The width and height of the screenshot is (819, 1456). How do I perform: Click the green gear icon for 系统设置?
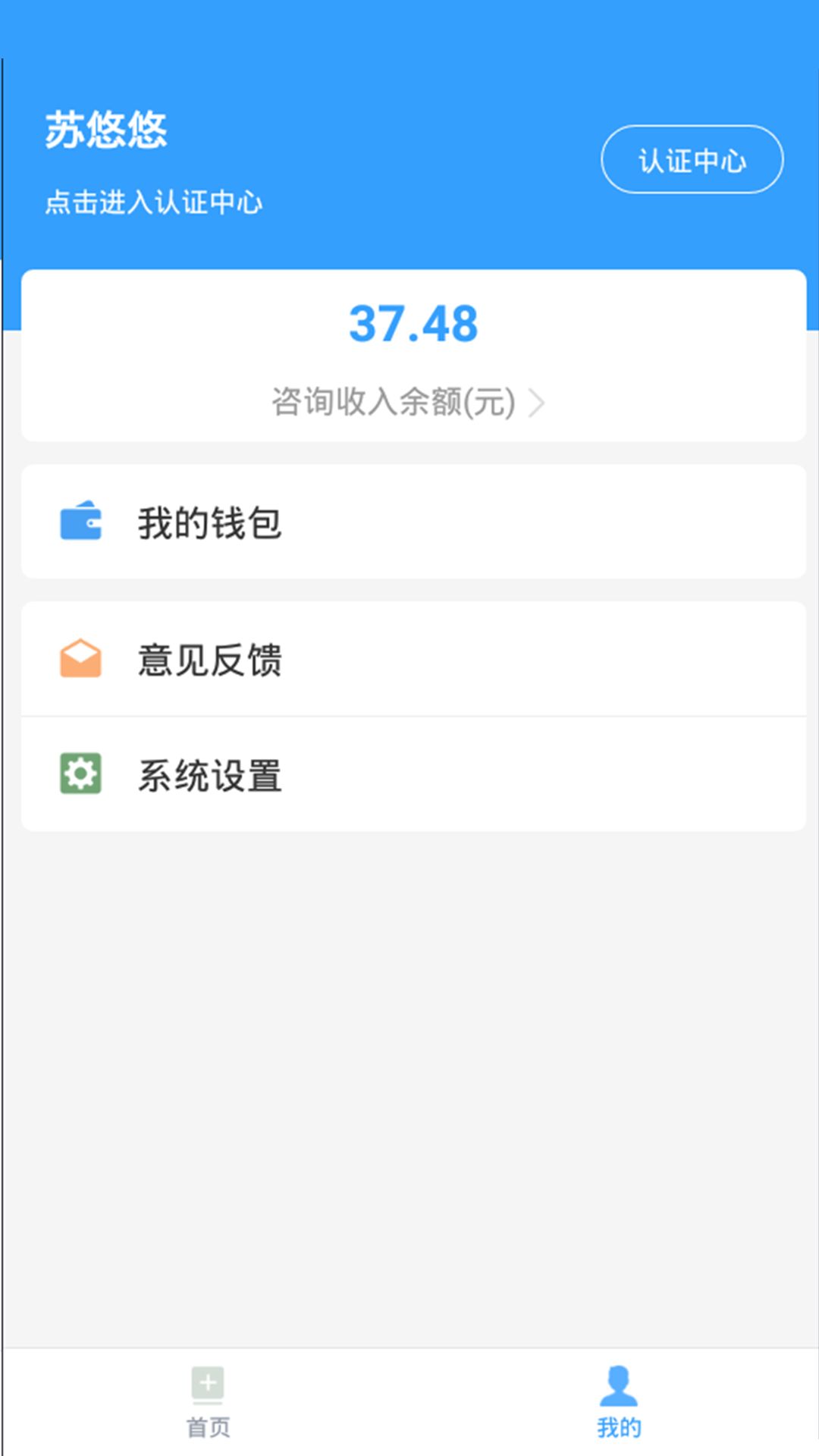point(80,773)
